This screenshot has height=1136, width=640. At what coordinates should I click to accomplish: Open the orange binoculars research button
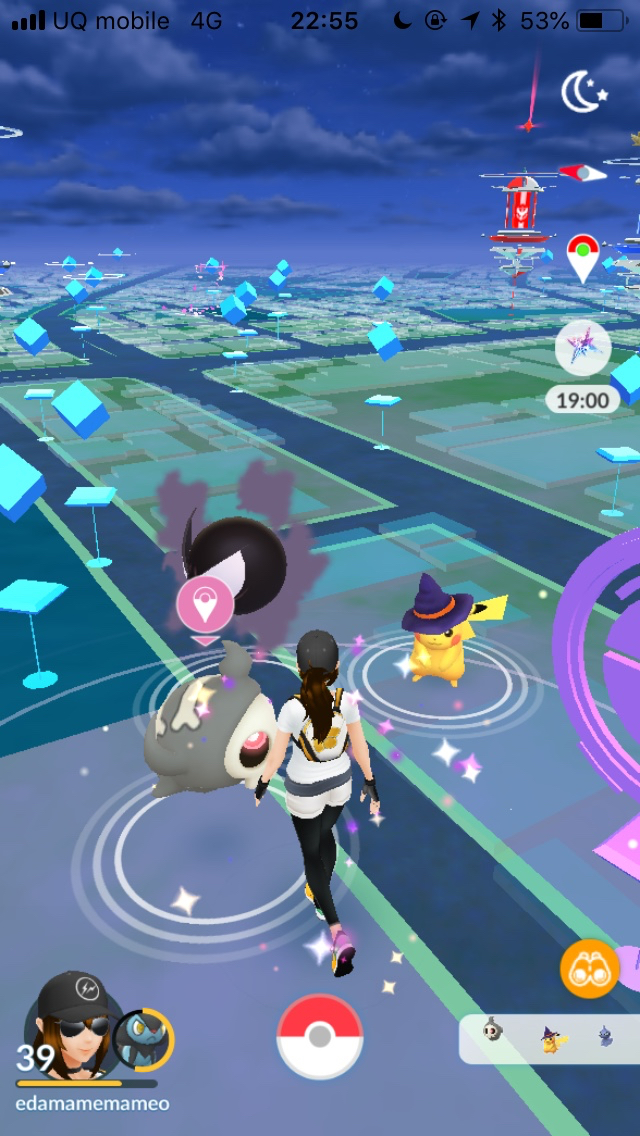pos(589,969)
